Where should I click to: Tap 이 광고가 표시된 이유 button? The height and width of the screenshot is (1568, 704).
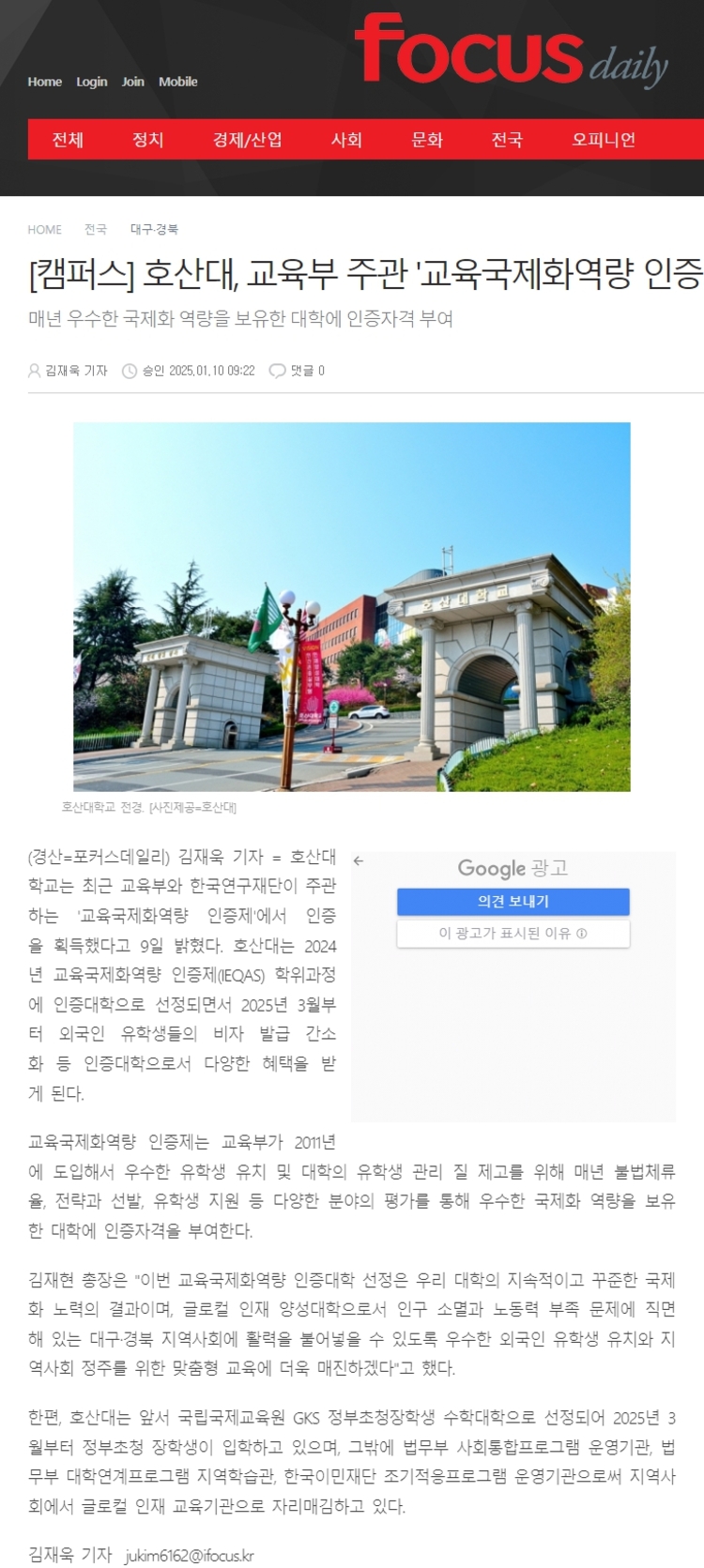tap(513, 934)
